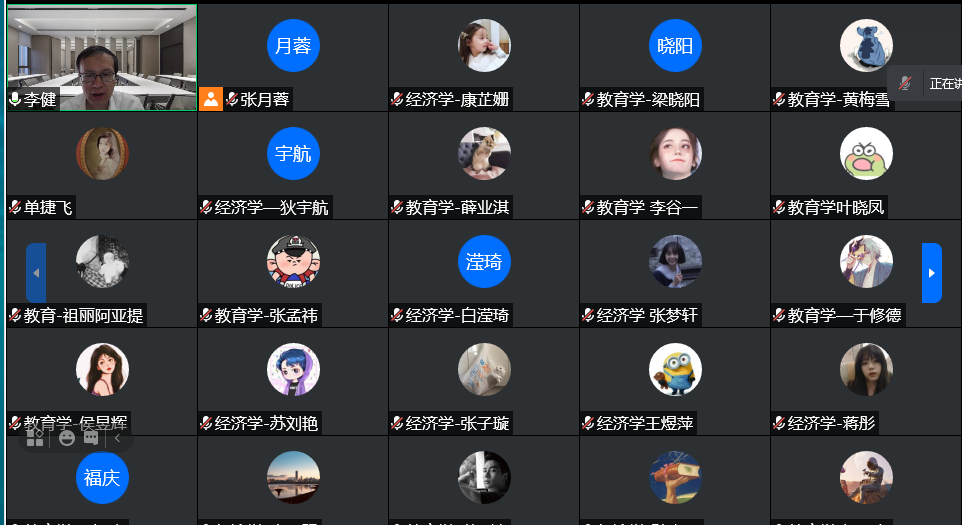Image resolution: width=962 pixels, height=525 pixels.
Task: Open the chat bubble icon
Action: [91, 437]
